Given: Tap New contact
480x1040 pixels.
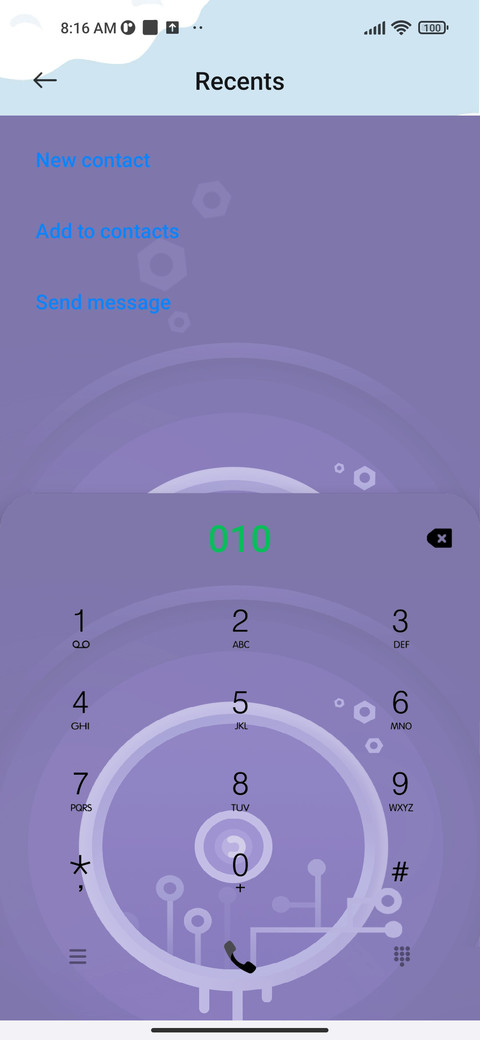Looking at the screenshot, I should pos(93,160).
